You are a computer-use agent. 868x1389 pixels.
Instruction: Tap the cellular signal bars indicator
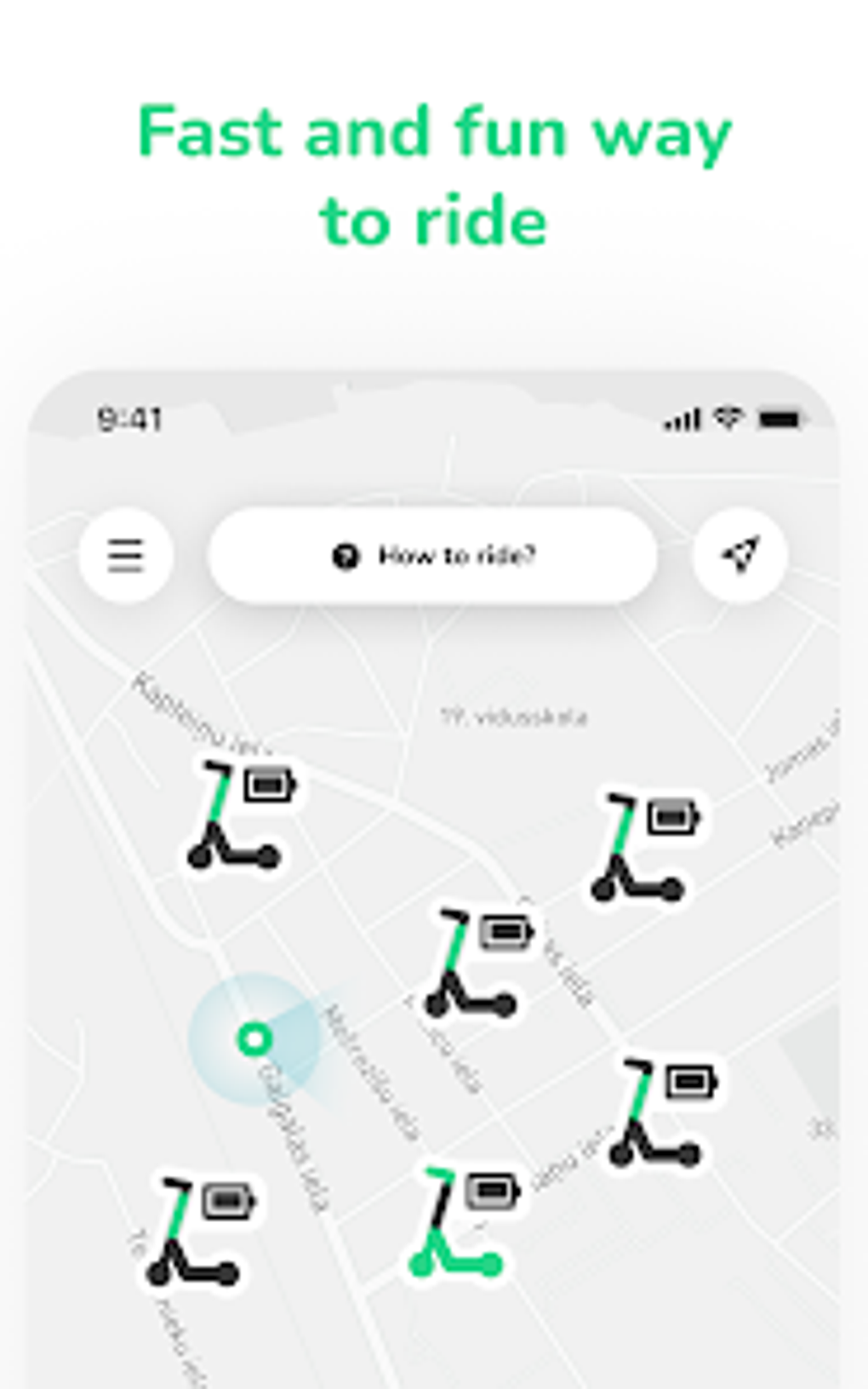681,418
